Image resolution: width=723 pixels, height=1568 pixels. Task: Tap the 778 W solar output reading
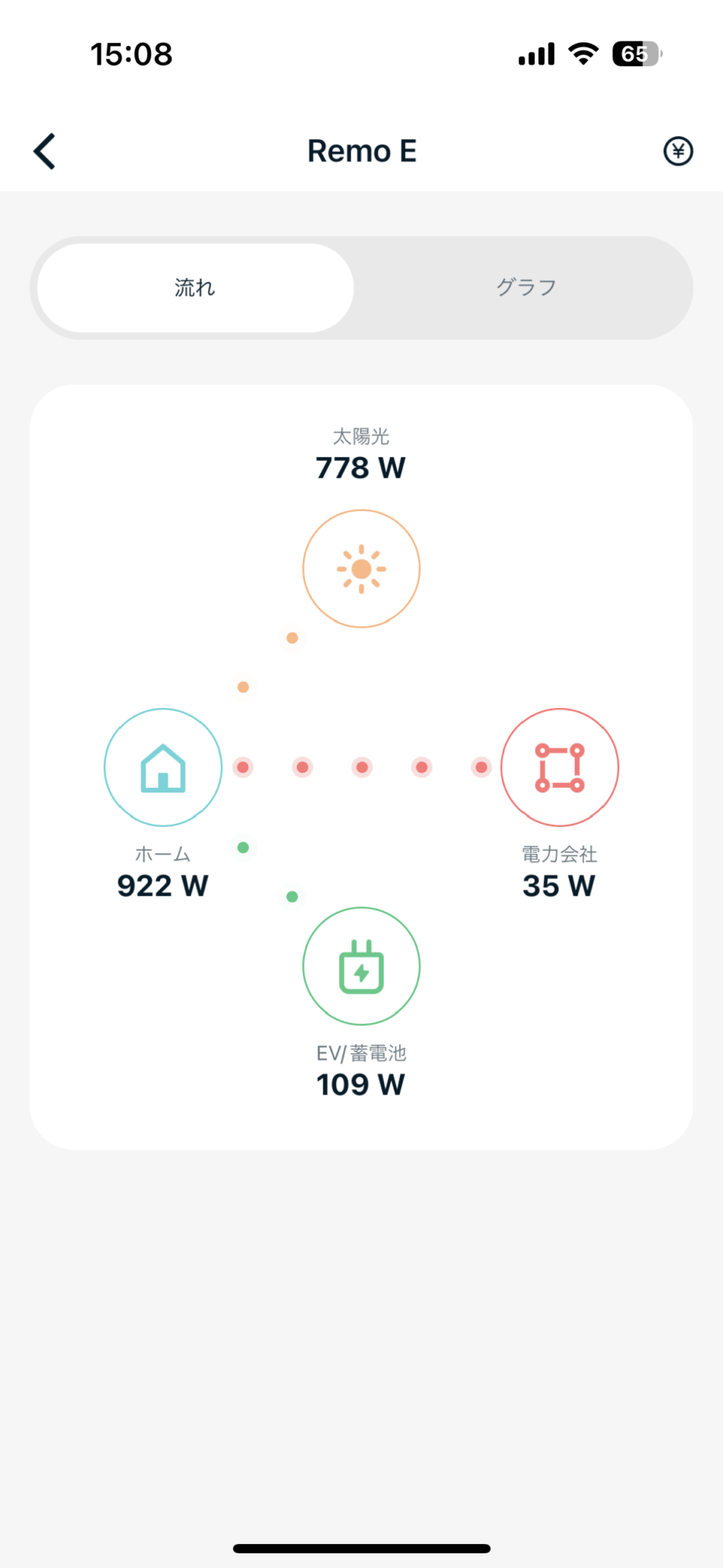(x=361, y=468)
